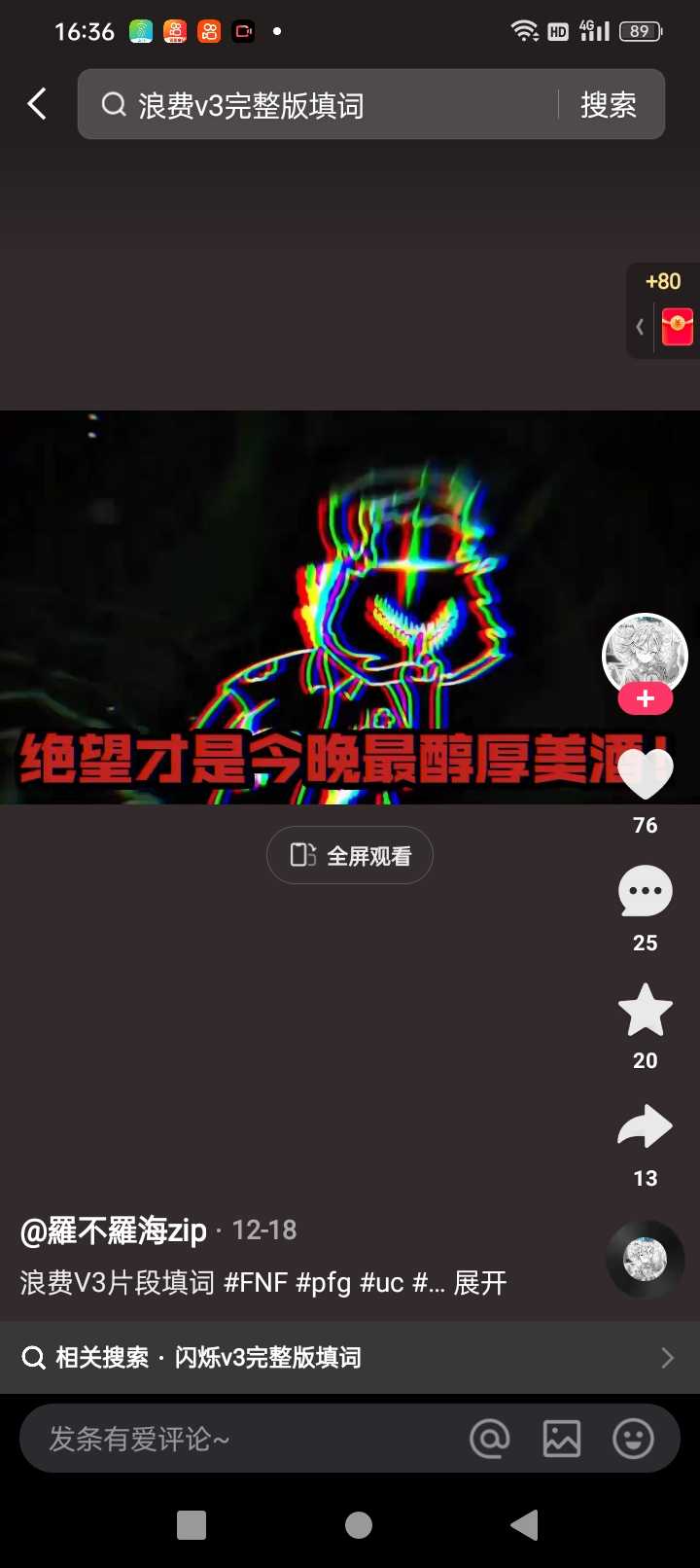Tap the 搜索 button
This screenshot has width=700, height=1568.
pyautogui.click(x=608, y=105)
